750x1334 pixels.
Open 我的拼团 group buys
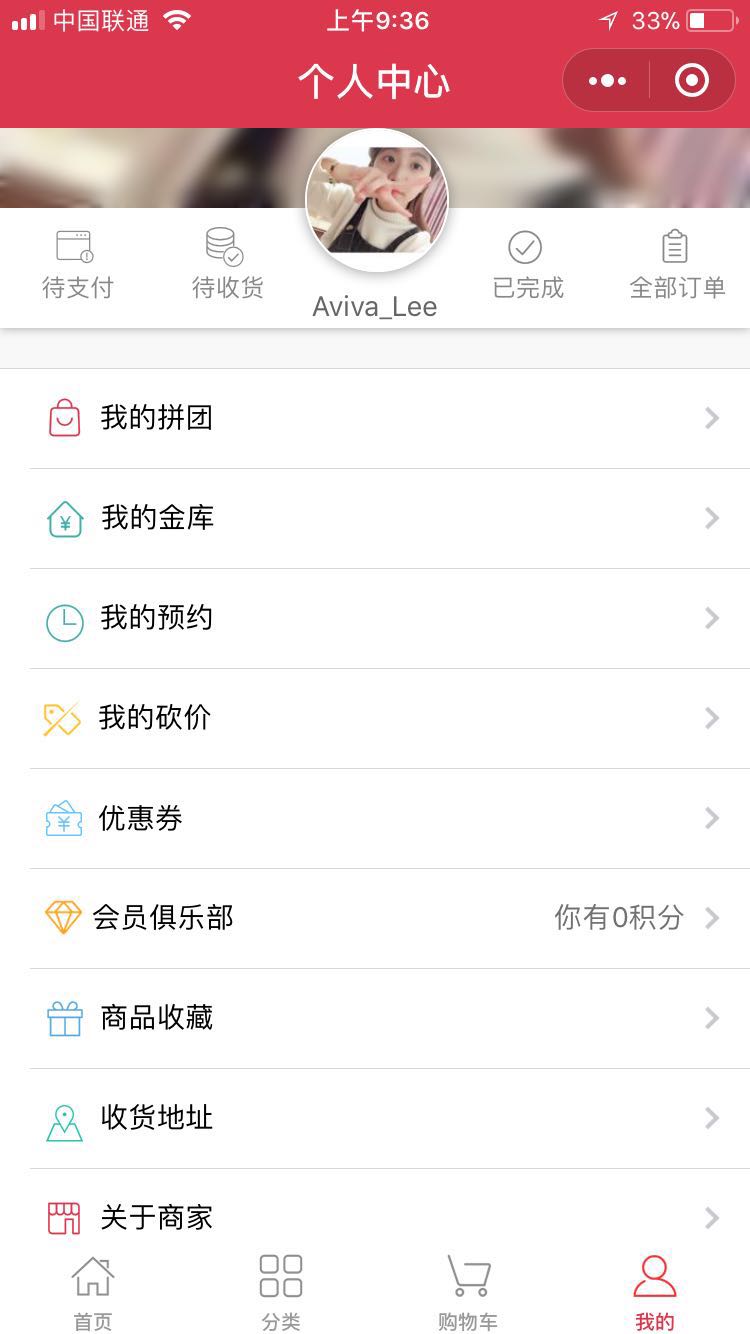pos(375,418)
